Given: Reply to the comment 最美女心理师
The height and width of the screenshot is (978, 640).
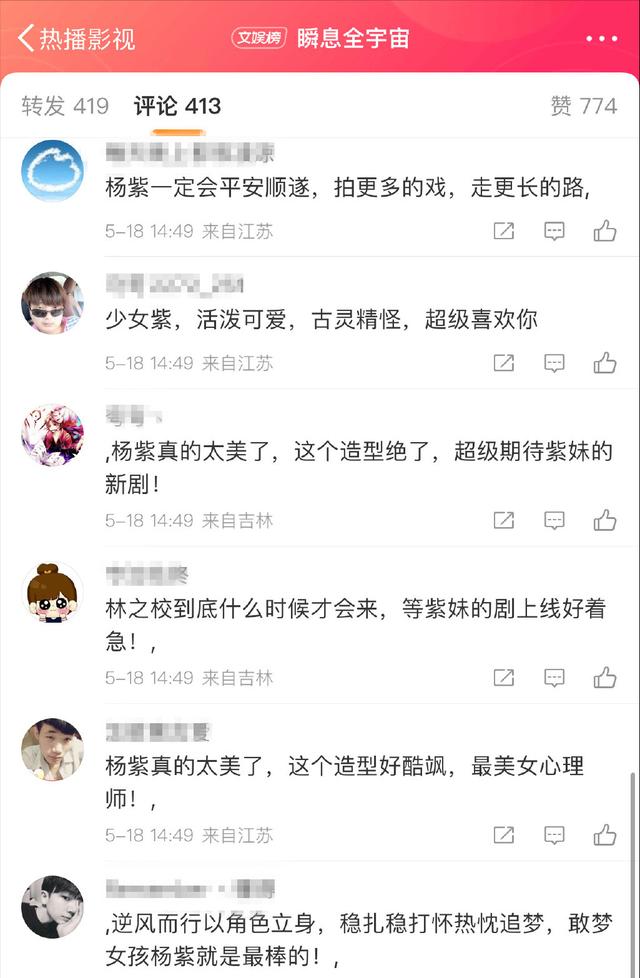Looking at the screenshot, I should click(x=554, y=835).
